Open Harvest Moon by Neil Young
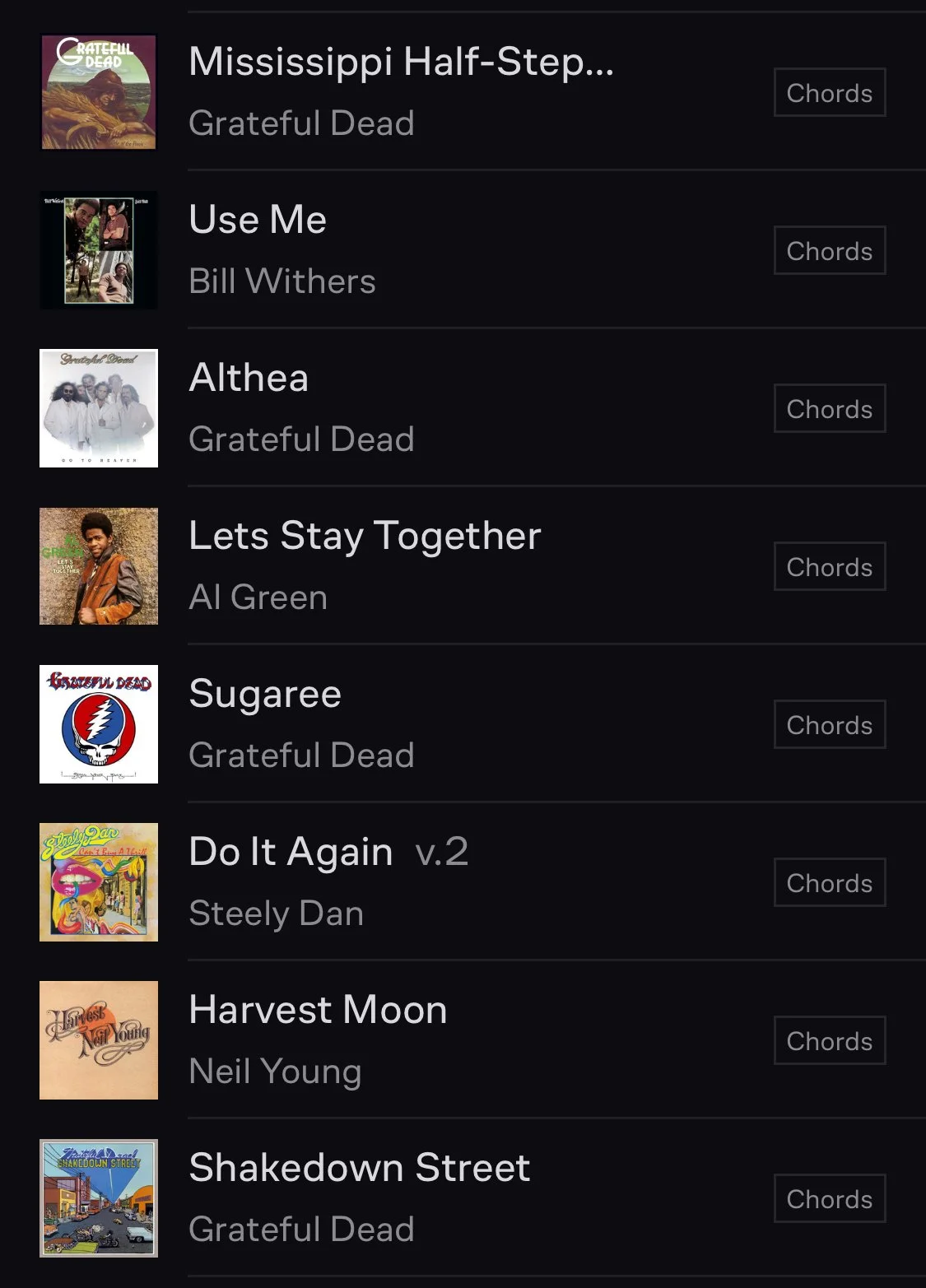 coord(318,1011)
